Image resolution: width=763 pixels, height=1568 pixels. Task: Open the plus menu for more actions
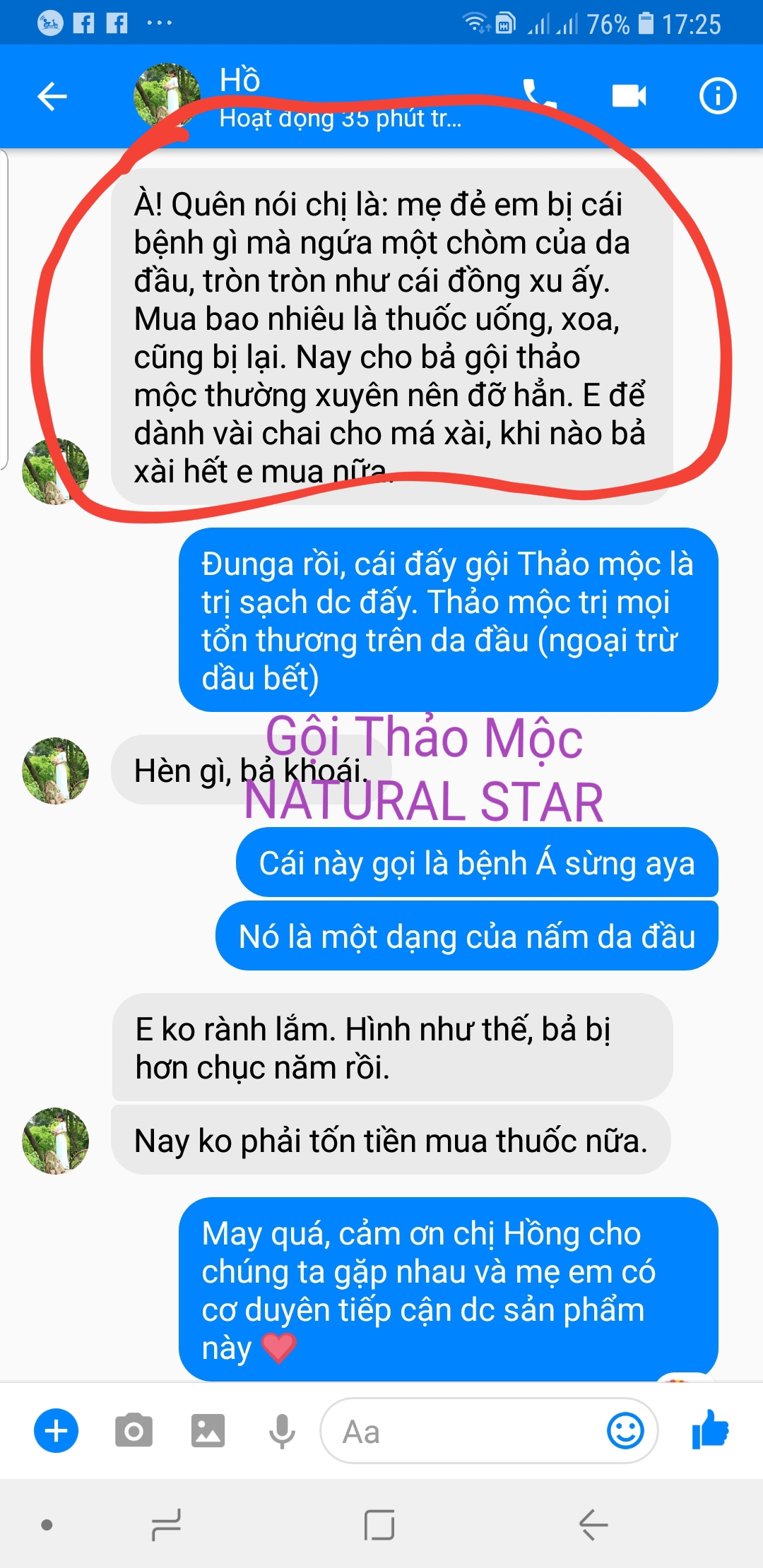tap(57, 1431)
